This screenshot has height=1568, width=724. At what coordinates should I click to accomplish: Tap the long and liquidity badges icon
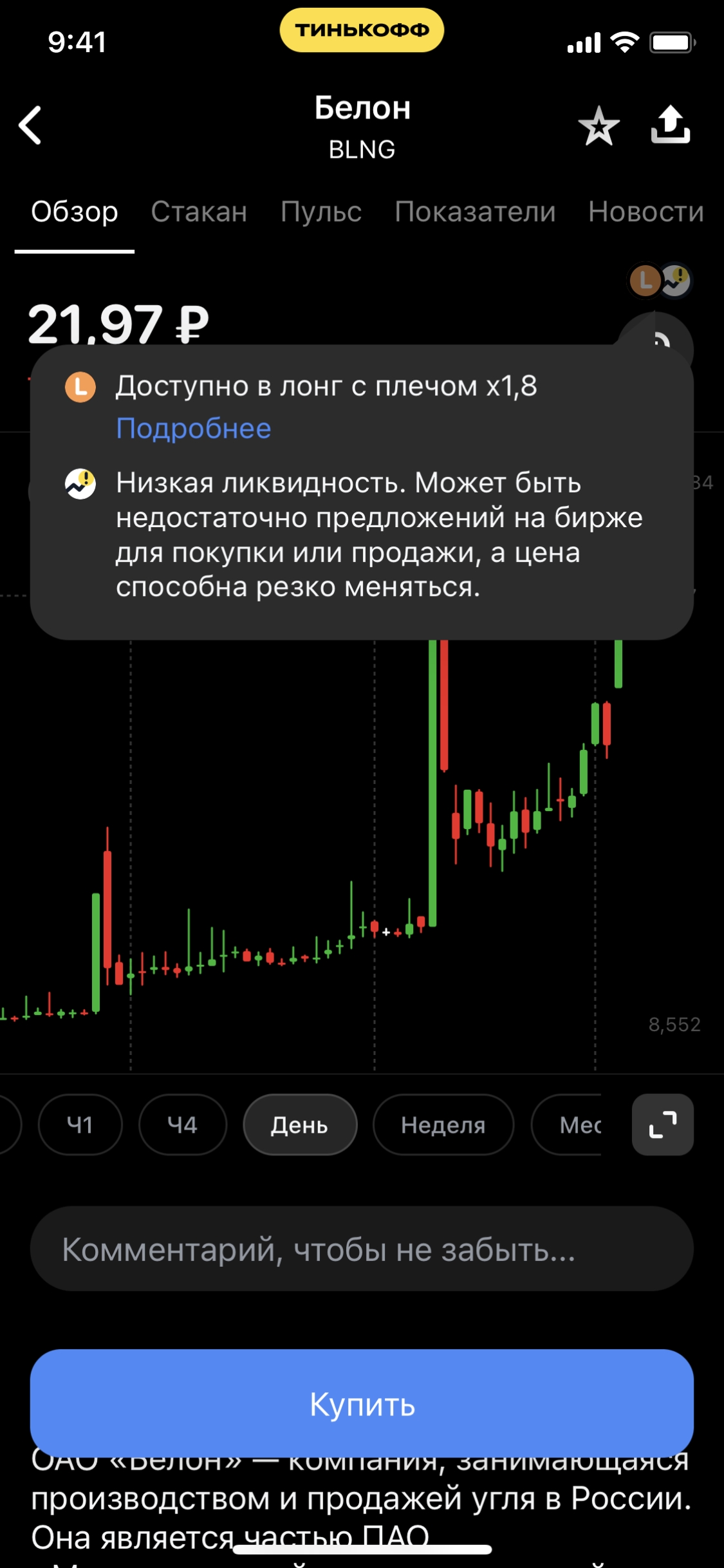click(659, 281)
